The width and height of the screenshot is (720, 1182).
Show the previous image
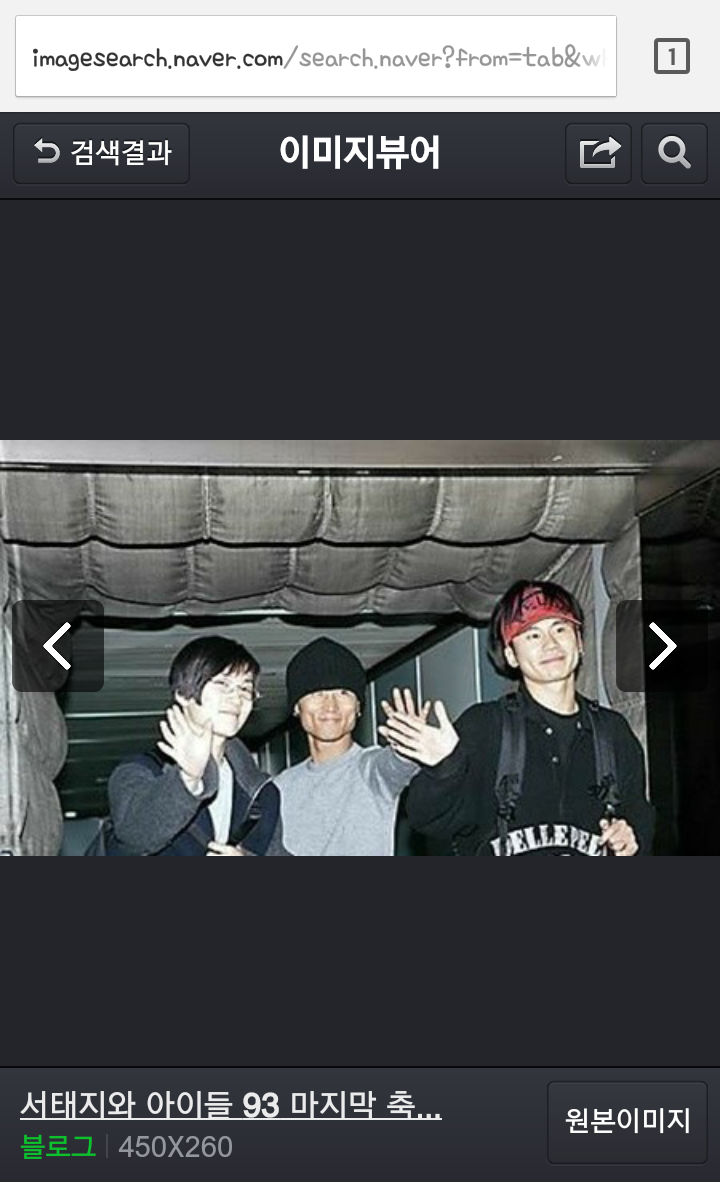58,646
